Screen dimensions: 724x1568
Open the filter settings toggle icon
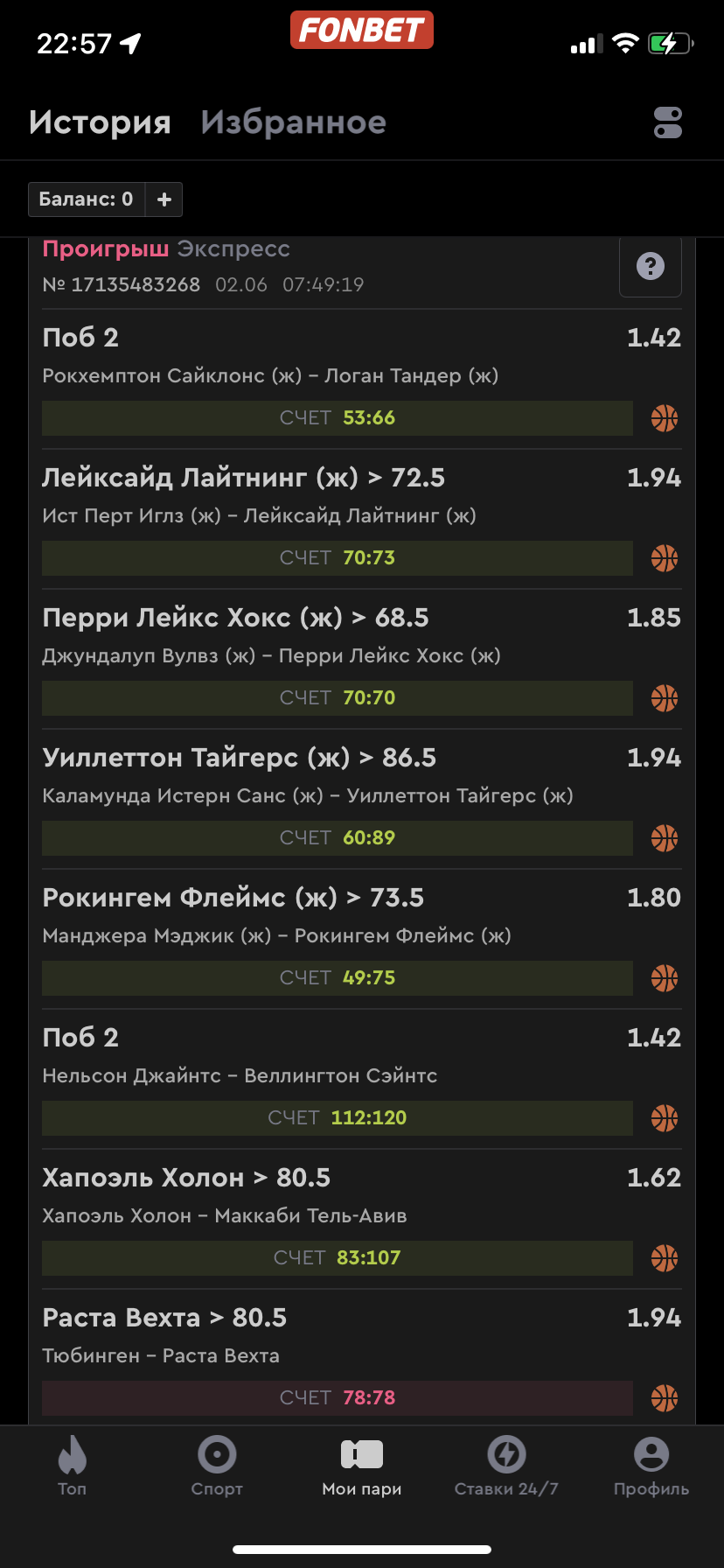tap(668, 122)
